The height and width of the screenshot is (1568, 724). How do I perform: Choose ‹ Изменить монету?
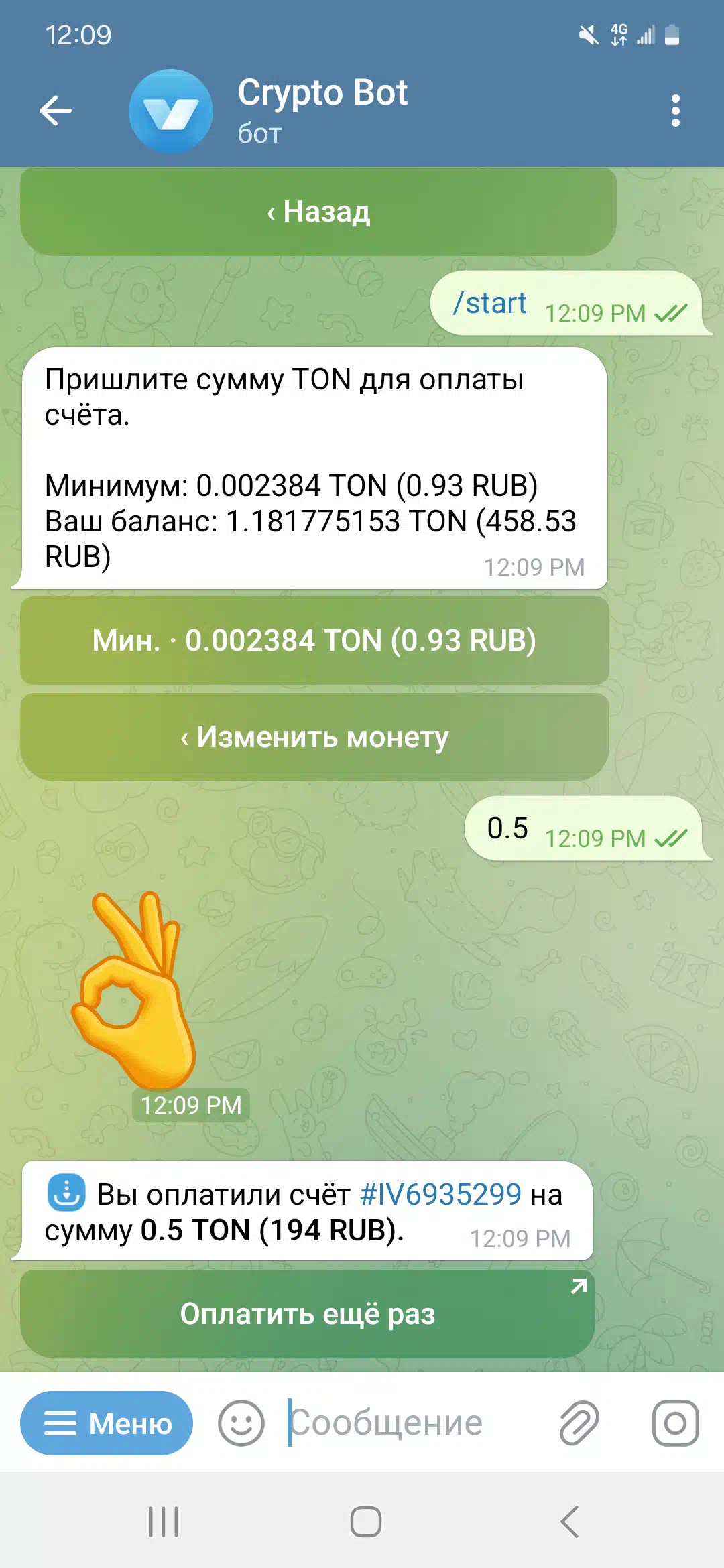click(x=314, y=737)
